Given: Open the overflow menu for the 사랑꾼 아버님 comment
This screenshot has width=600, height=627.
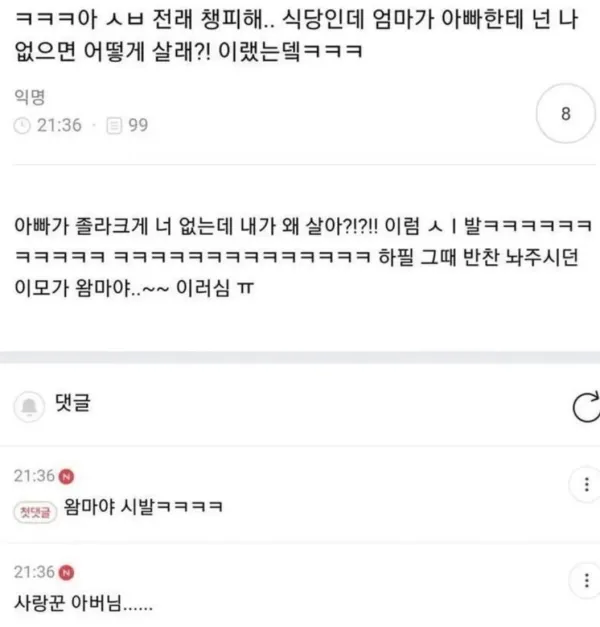Looking at the screenshot, I should coord(584,582).
